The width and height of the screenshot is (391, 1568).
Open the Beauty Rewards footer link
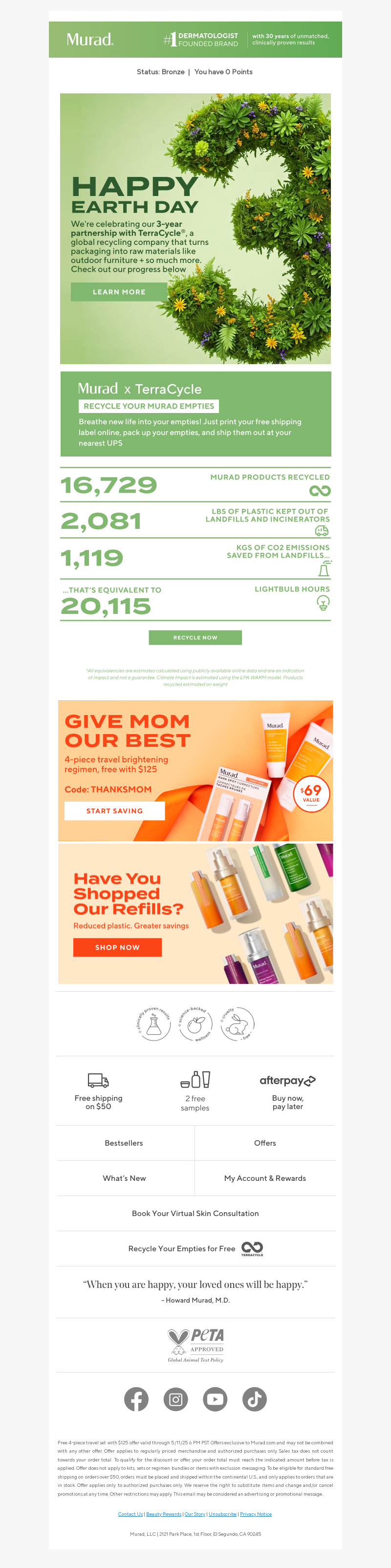point(164,1514)
